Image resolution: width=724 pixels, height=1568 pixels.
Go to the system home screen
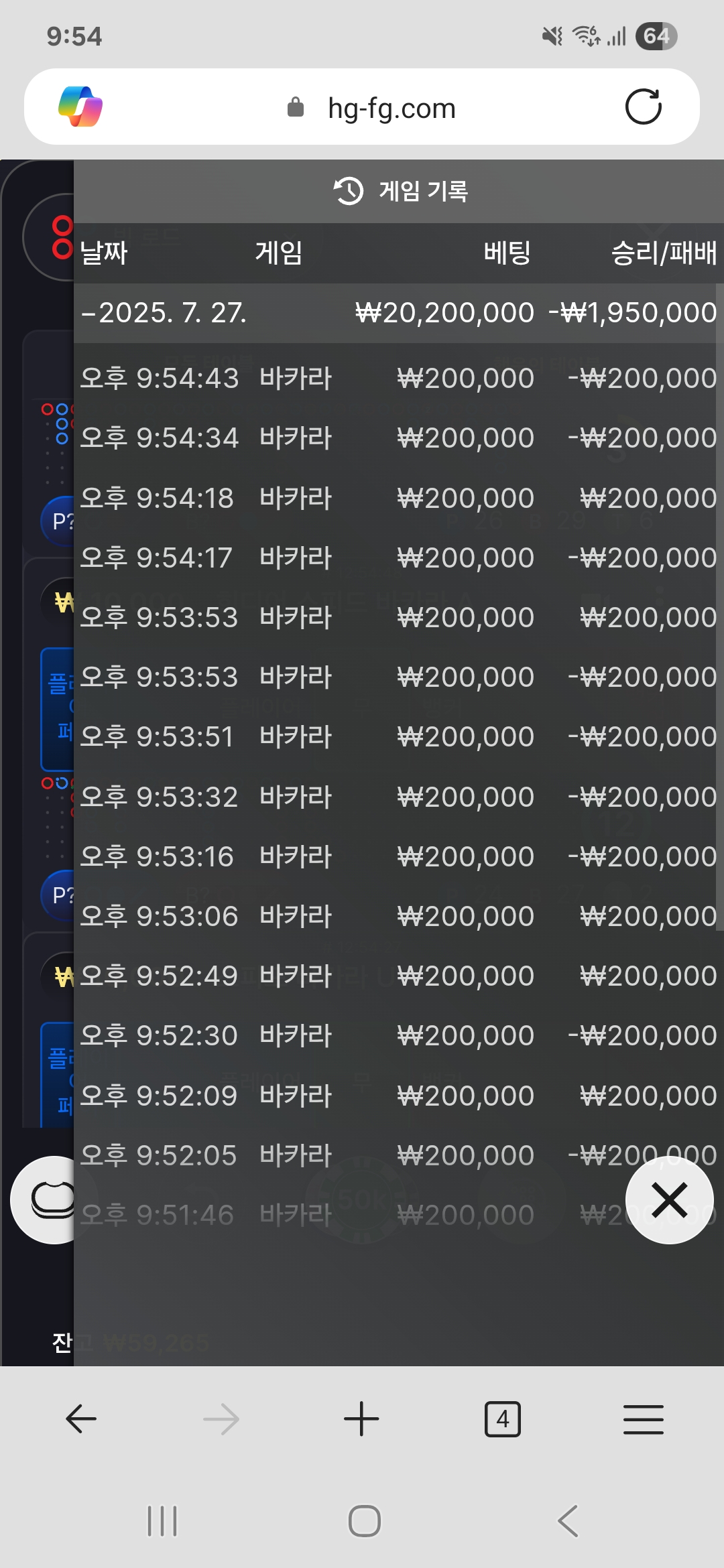tap(364, 1520)
